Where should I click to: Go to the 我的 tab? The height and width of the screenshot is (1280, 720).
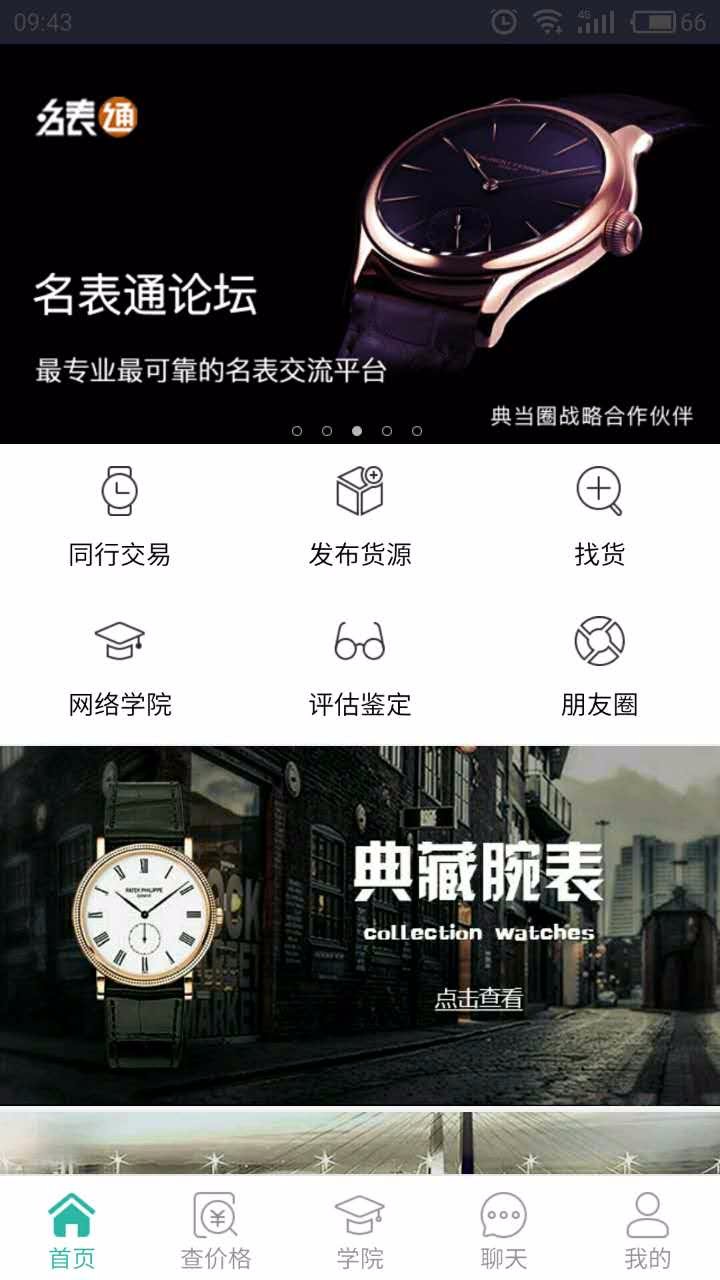648,1230
